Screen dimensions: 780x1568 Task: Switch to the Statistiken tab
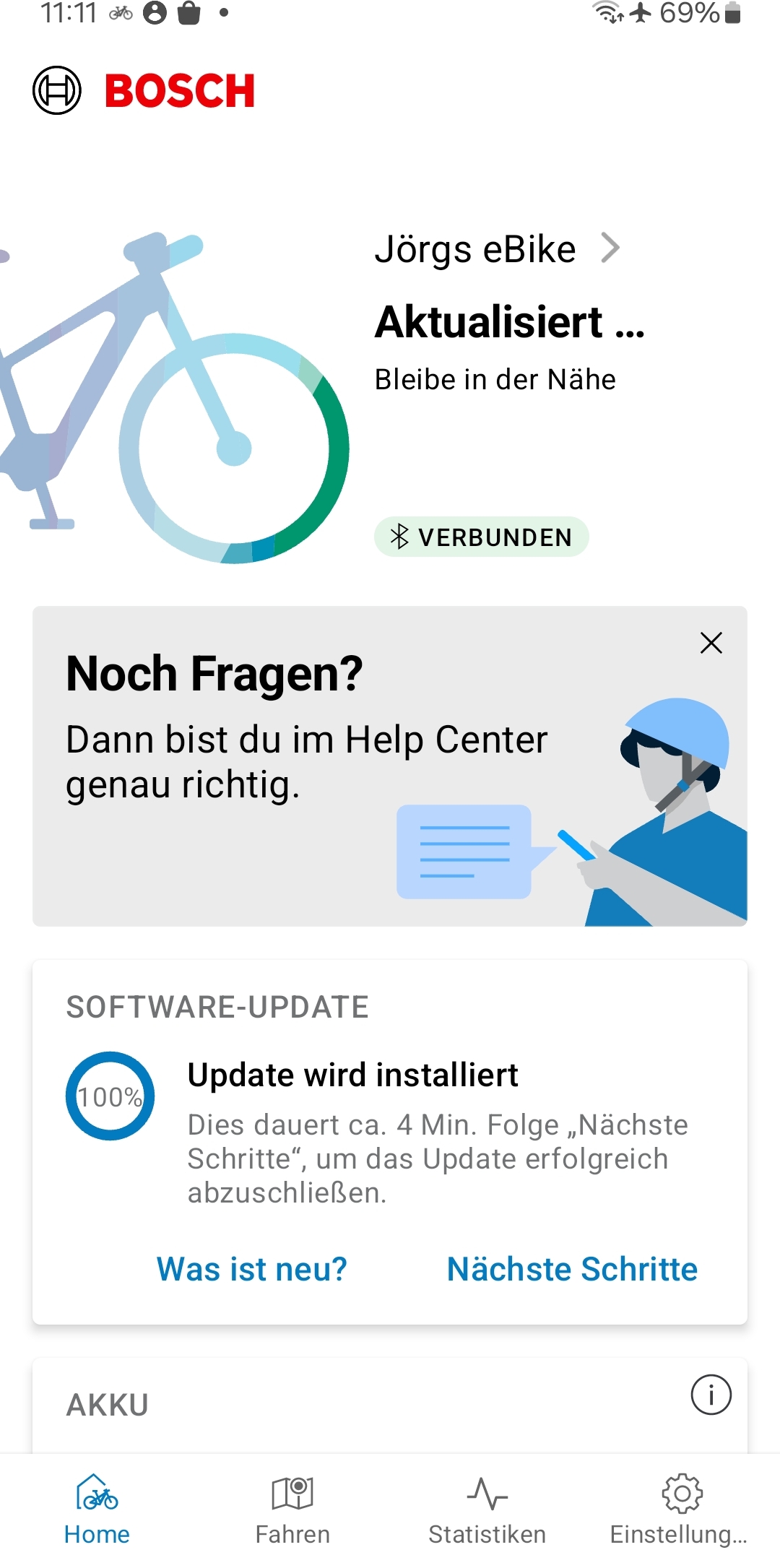[487, 1509]
